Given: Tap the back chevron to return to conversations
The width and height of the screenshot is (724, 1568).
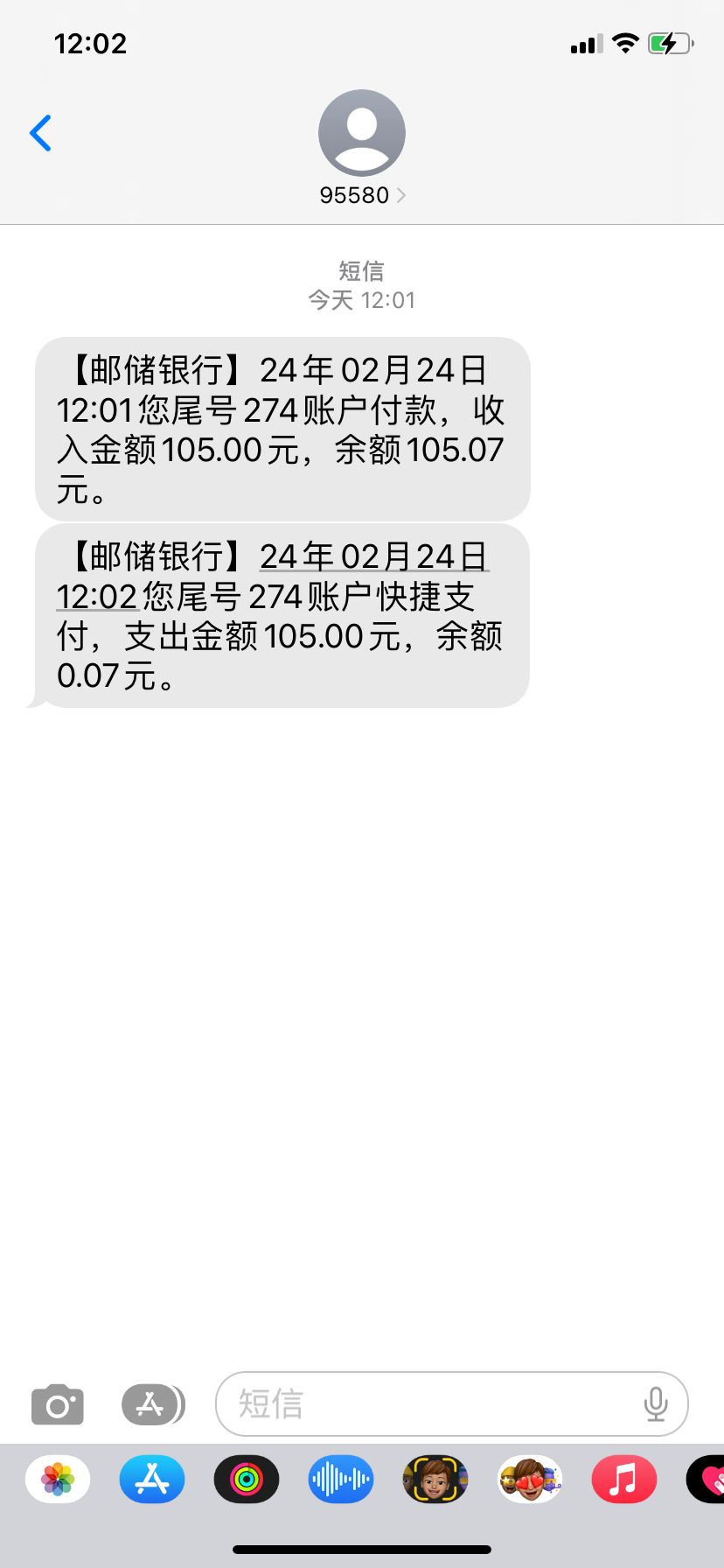Looking at the screenshot, I should pos(40,132).
